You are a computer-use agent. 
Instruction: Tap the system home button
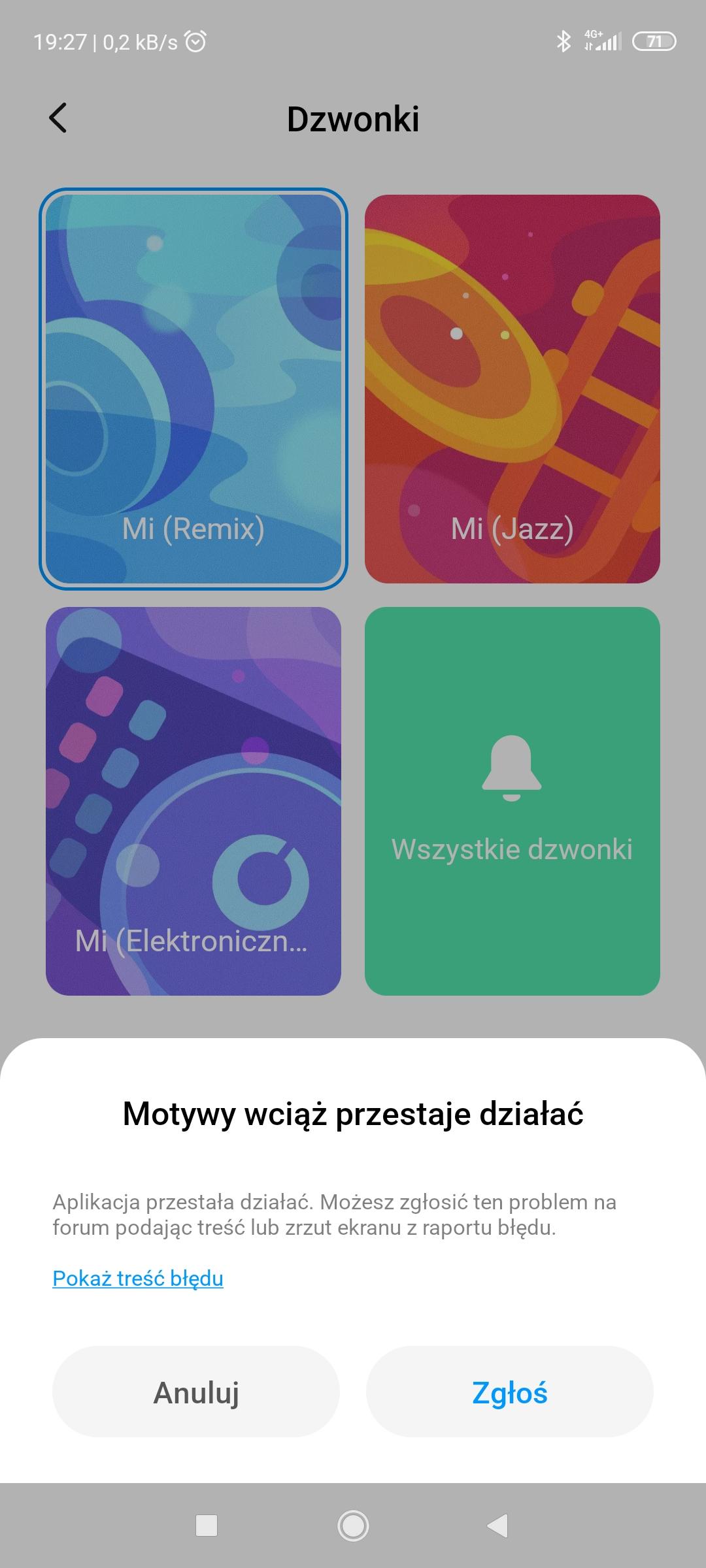(x=353, y=1526)
